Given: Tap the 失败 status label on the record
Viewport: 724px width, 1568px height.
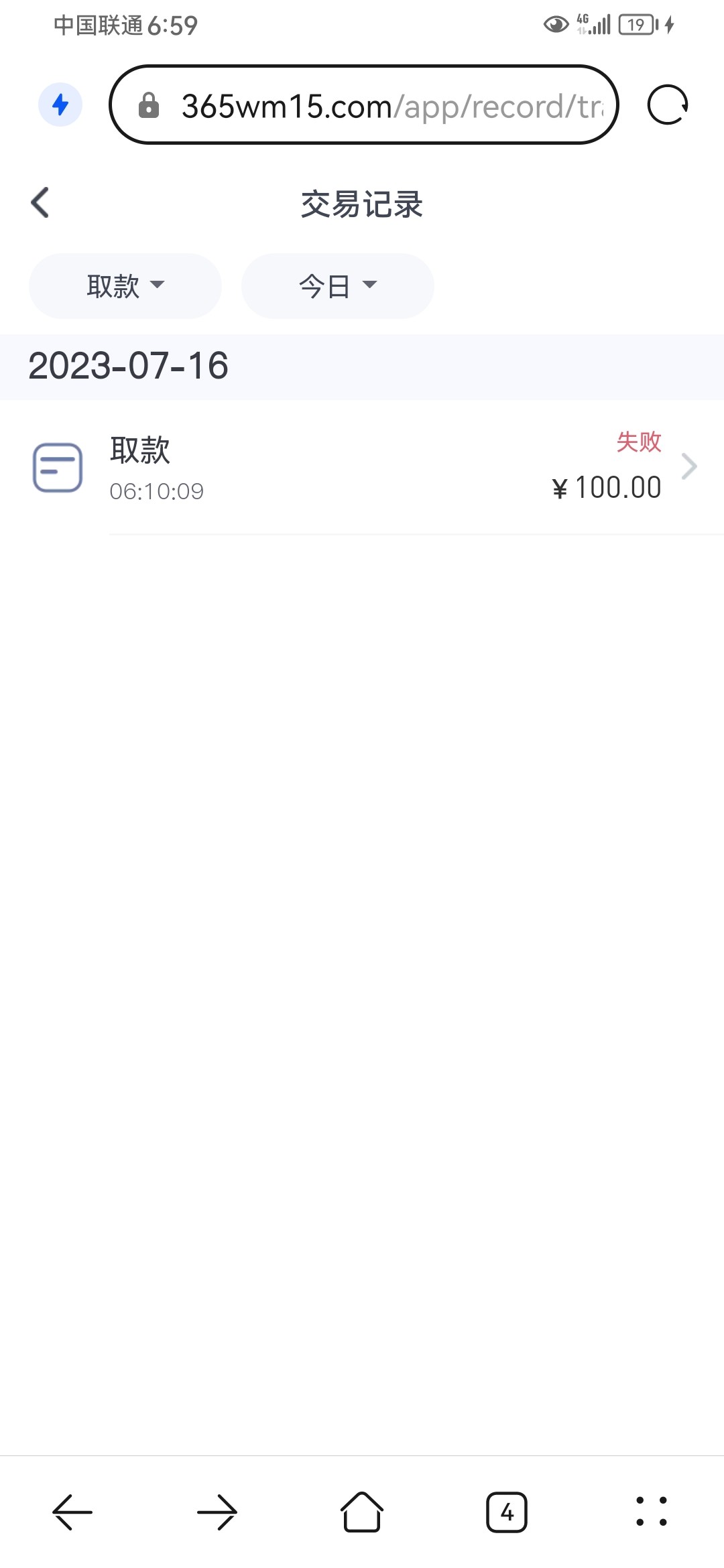Looking at the screenshot, I should coord(640,442).
